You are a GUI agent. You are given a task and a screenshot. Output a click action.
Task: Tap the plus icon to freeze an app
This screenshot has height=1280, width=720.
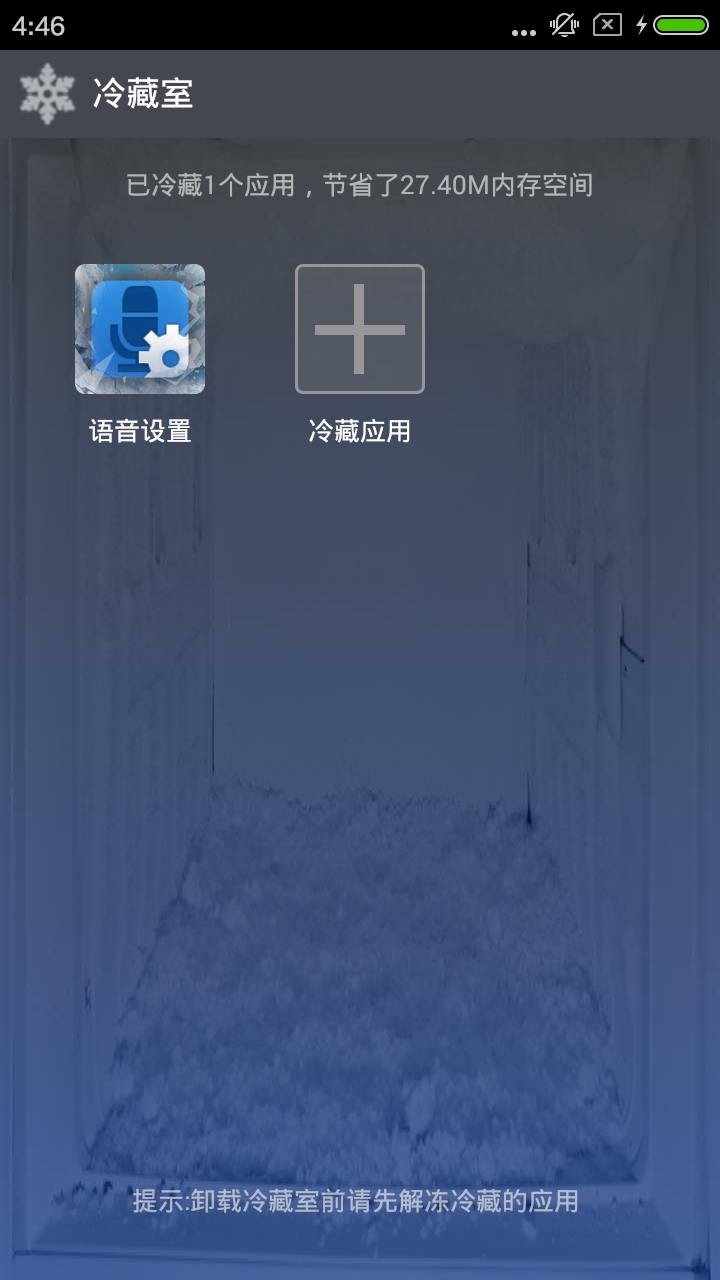(x=360, y=328)
